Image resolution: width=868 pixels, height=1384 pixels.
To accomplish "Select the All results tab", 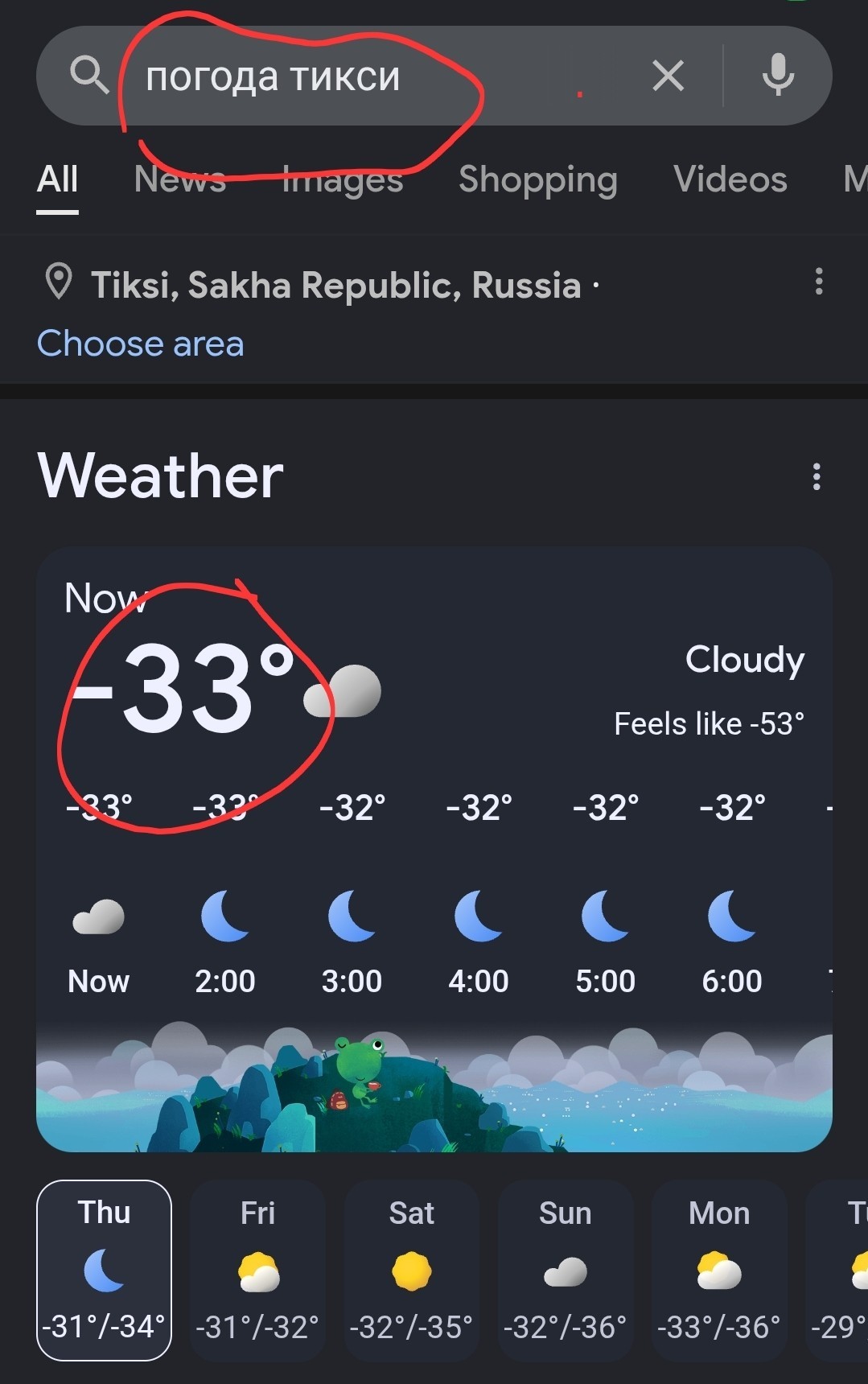I will [58, 179].
